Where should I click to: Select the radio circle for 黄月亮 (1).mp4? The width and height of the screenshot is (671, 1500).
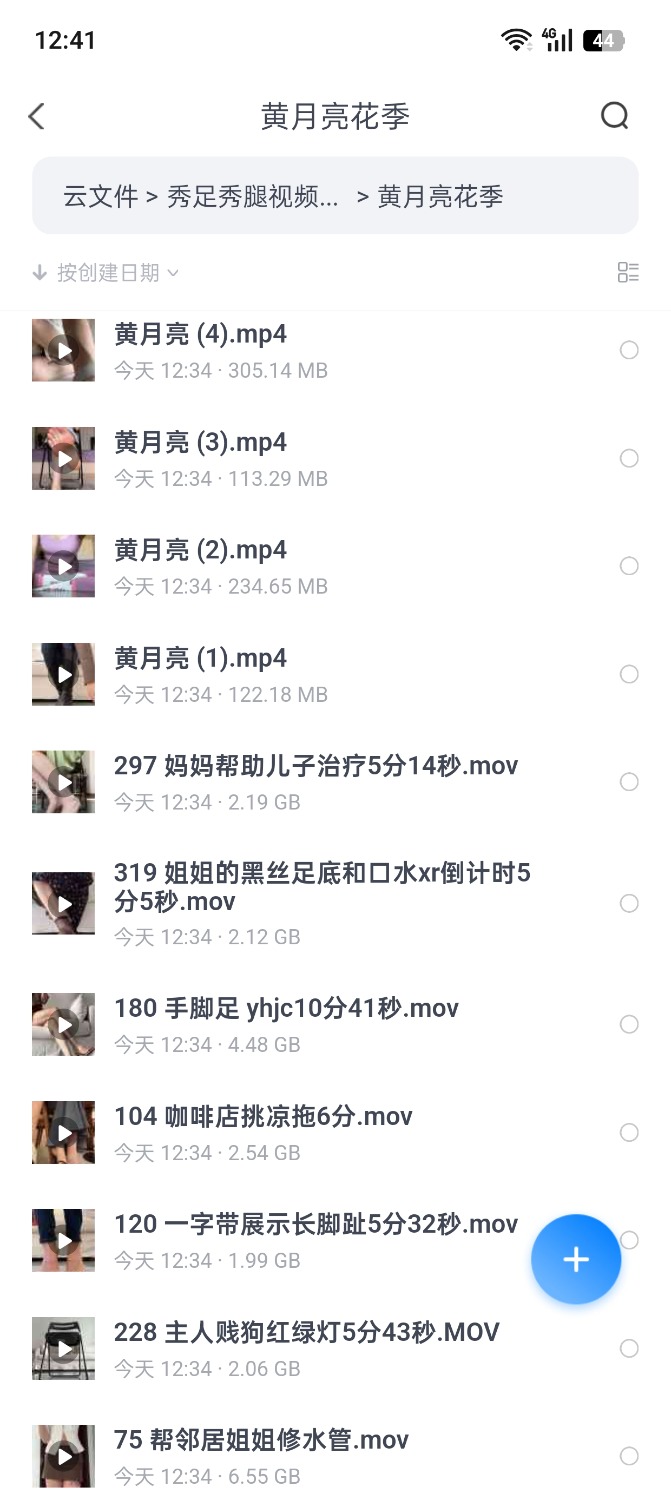629,674
